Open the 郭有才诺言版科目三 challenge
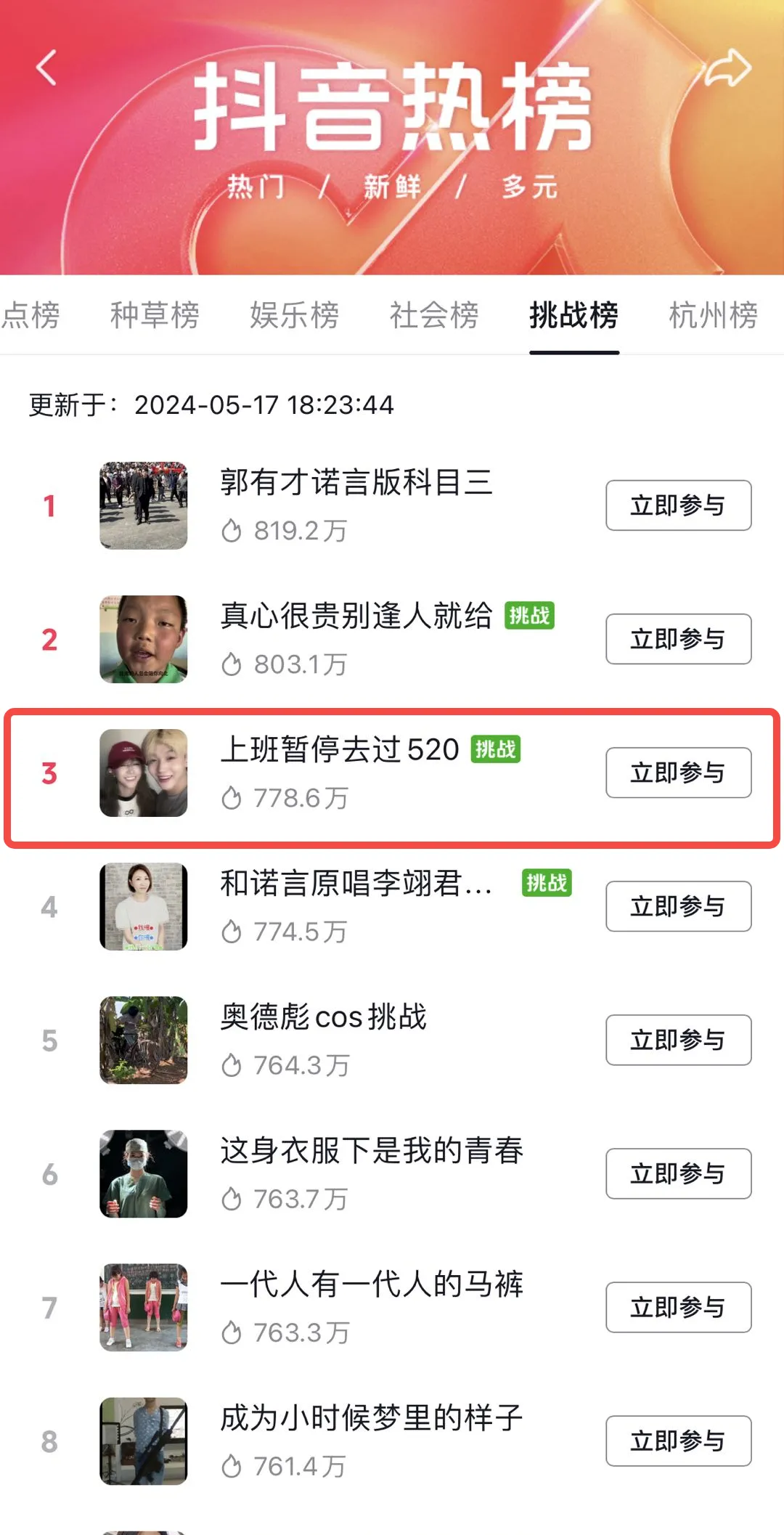 [x=356, y=483]
